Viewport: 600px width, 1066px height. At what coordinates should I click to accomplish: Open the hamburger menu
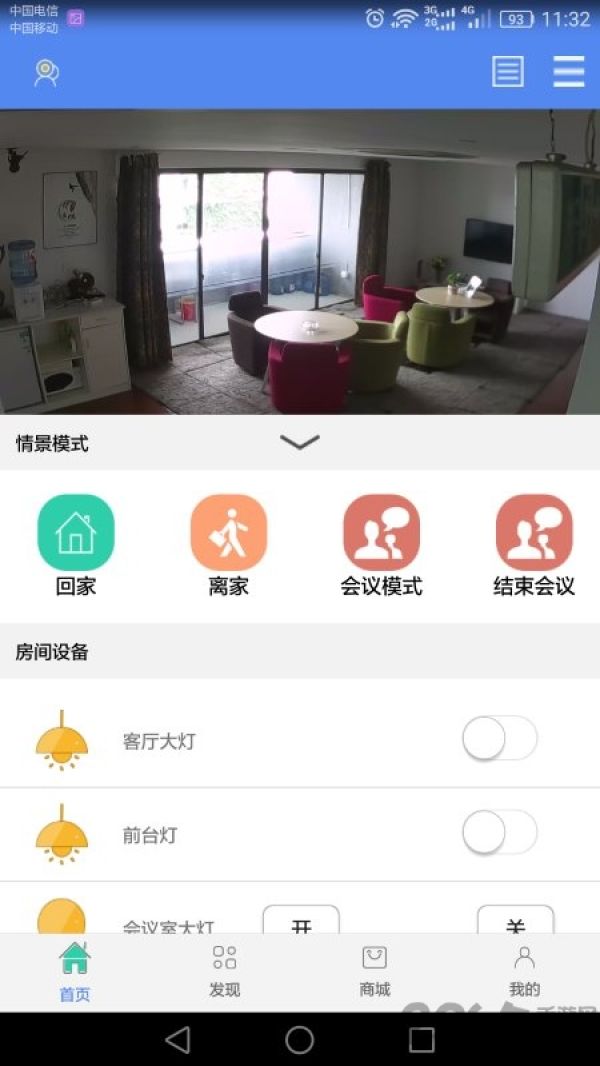click(x=569, y=71)
